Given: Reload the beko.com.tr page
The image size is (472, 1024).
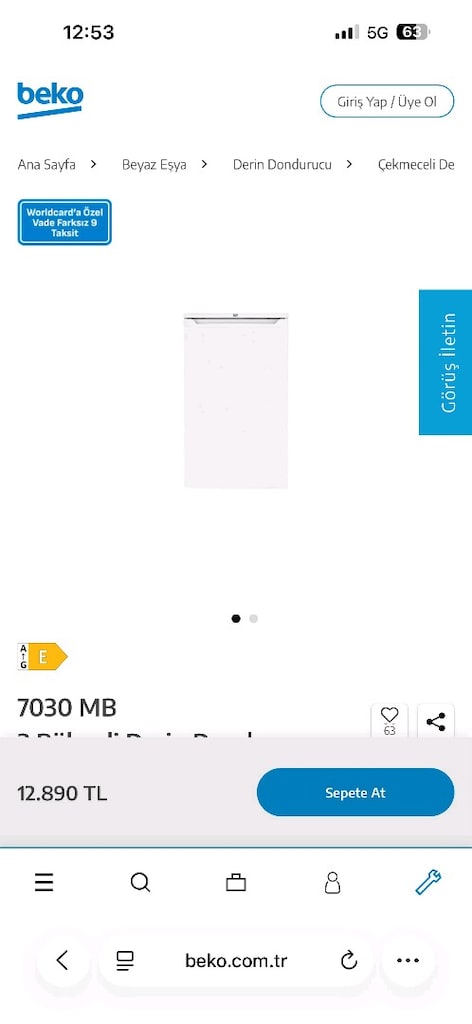Looking at the screenshot, I should (349, 960).
